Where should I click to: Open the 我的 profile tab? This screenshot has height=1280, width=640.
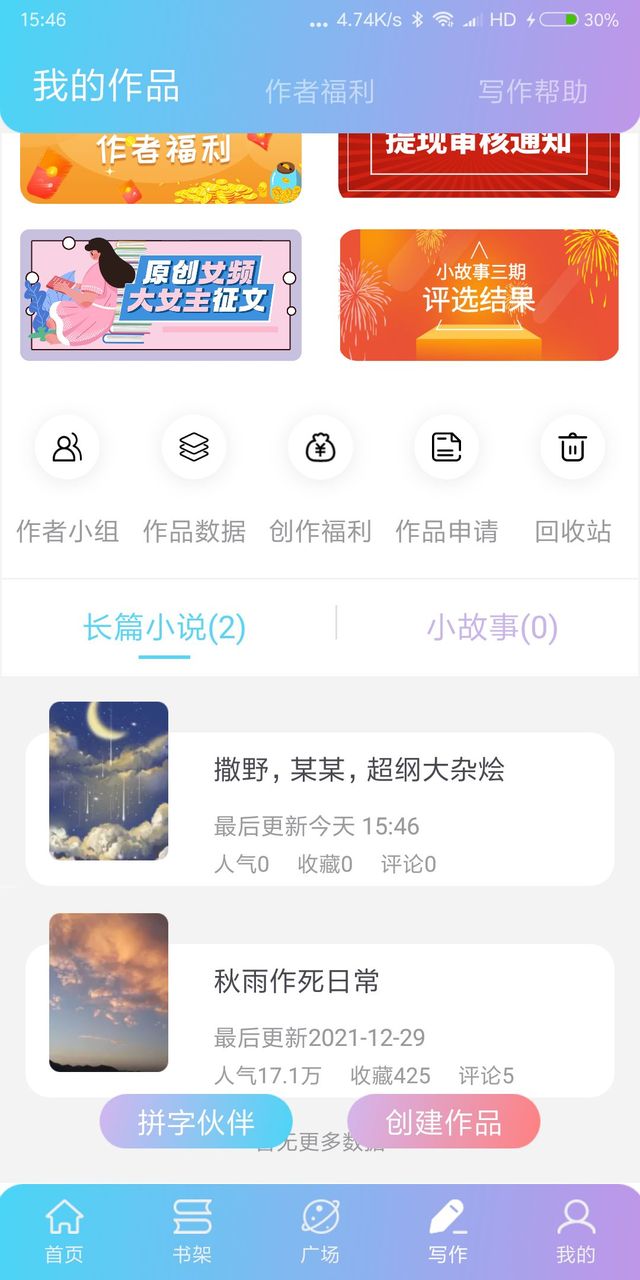[575, 1231]
